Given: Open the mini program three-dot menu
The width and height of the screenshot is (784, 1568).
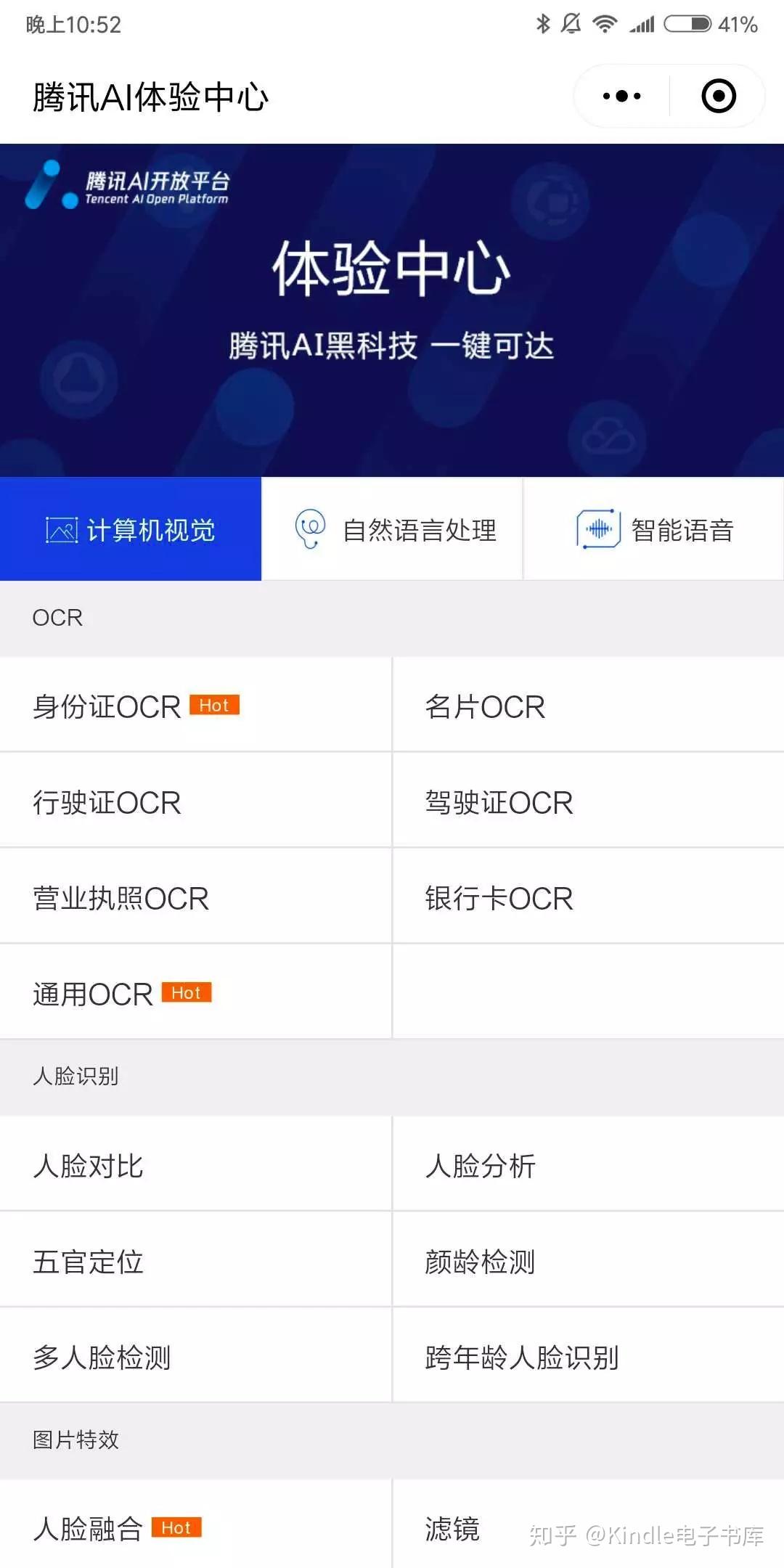Looking at the screenshot, I should [622, 96].
